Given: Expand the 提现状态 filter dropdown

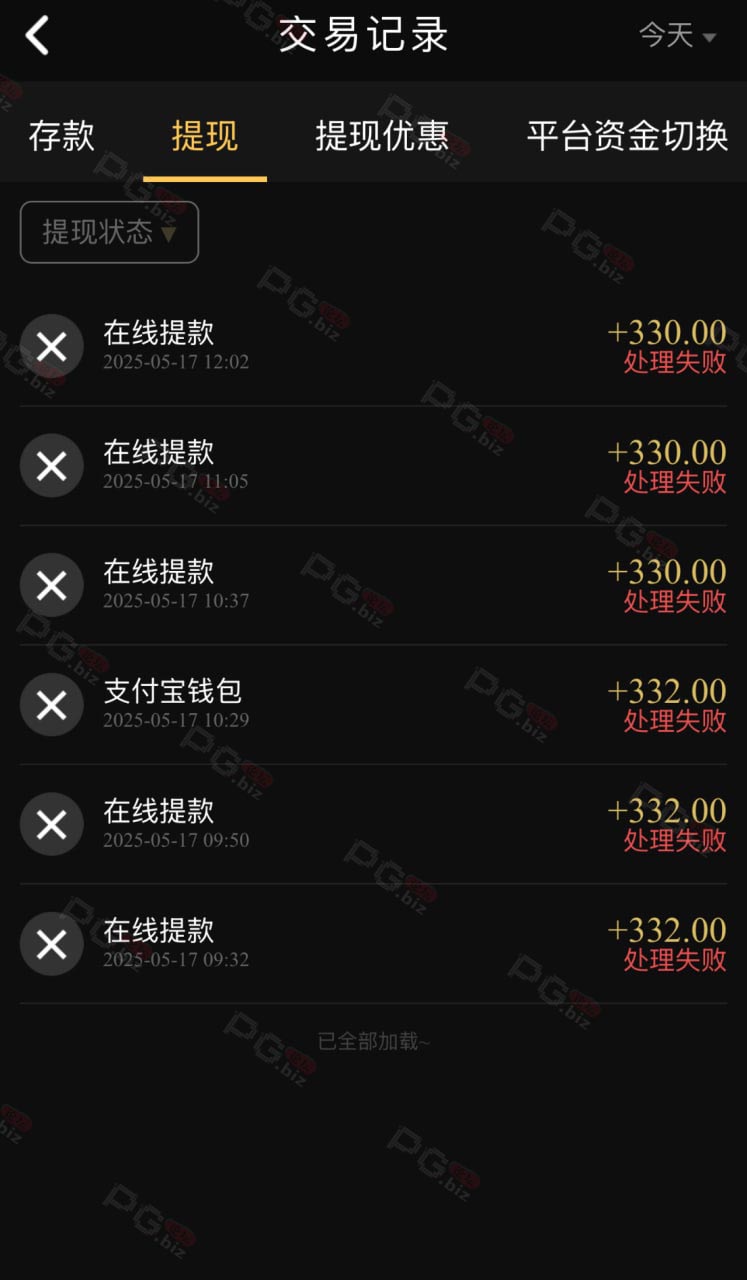Looking at the screenshot, I should tap(109, 232).
